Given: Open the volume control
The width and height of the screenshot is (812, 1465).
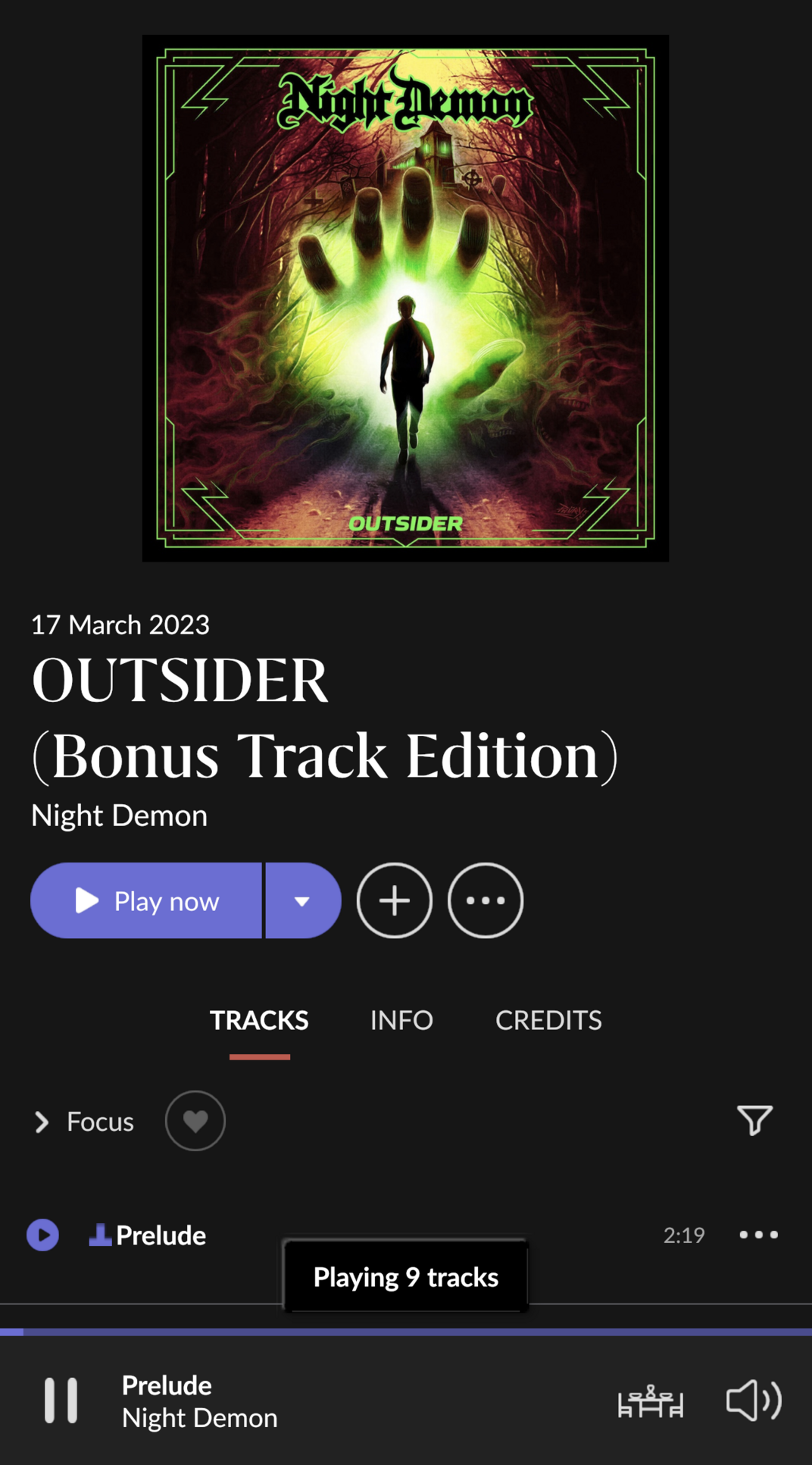Looking at the screenshot, I should (x=753, y=1401).
